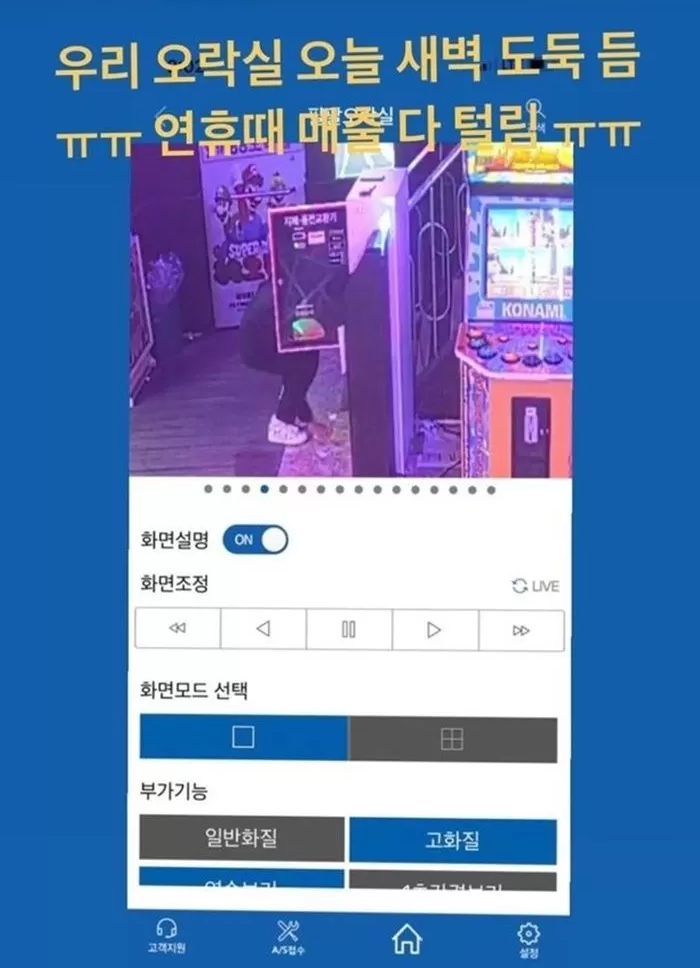The width and height of the screenshot is (700, 968).
Task: Open 고객지원 customer support
Action: pos(167,937)
